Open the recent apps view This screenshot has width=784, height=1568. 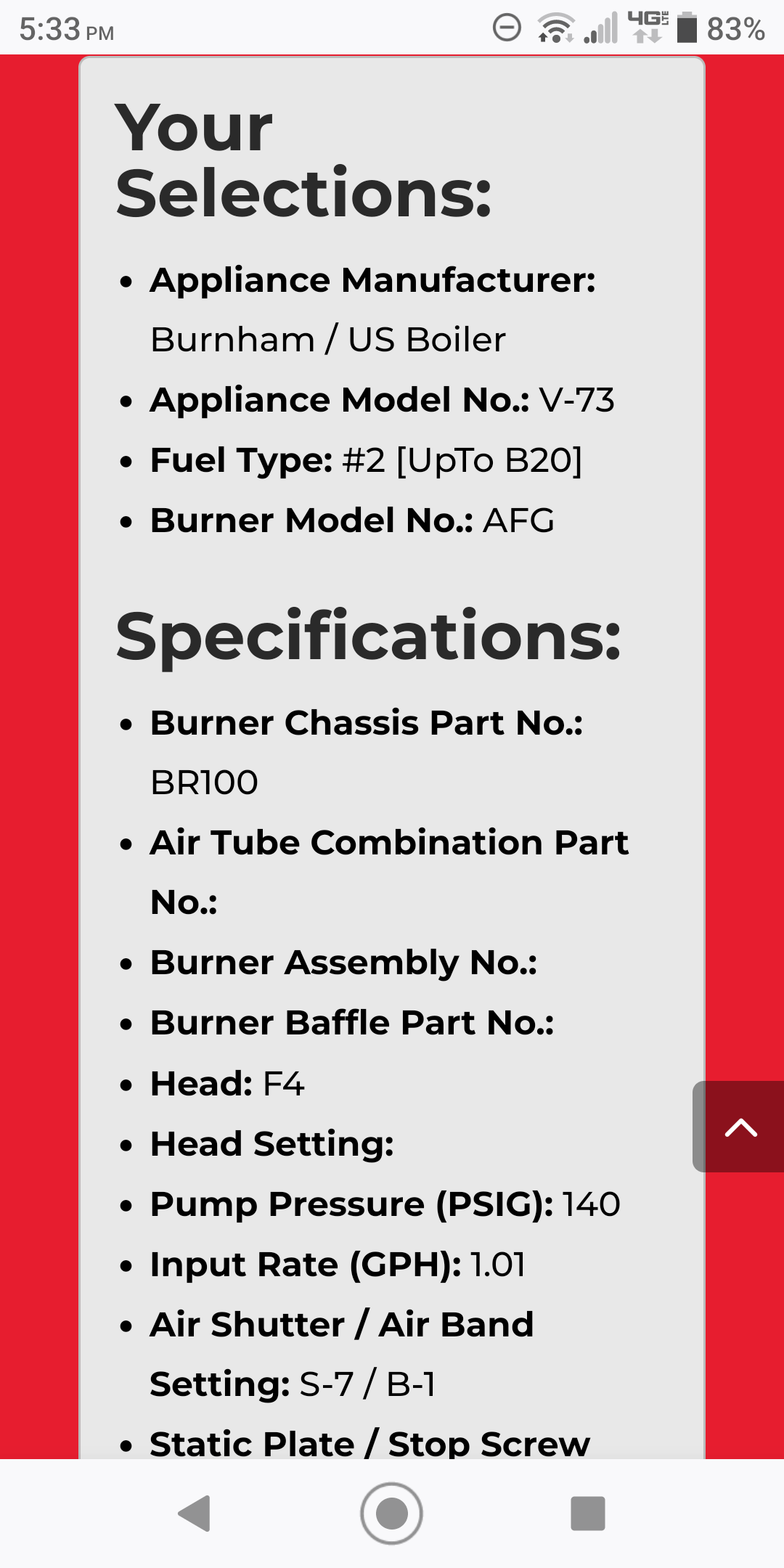[x=588, y=1514]
